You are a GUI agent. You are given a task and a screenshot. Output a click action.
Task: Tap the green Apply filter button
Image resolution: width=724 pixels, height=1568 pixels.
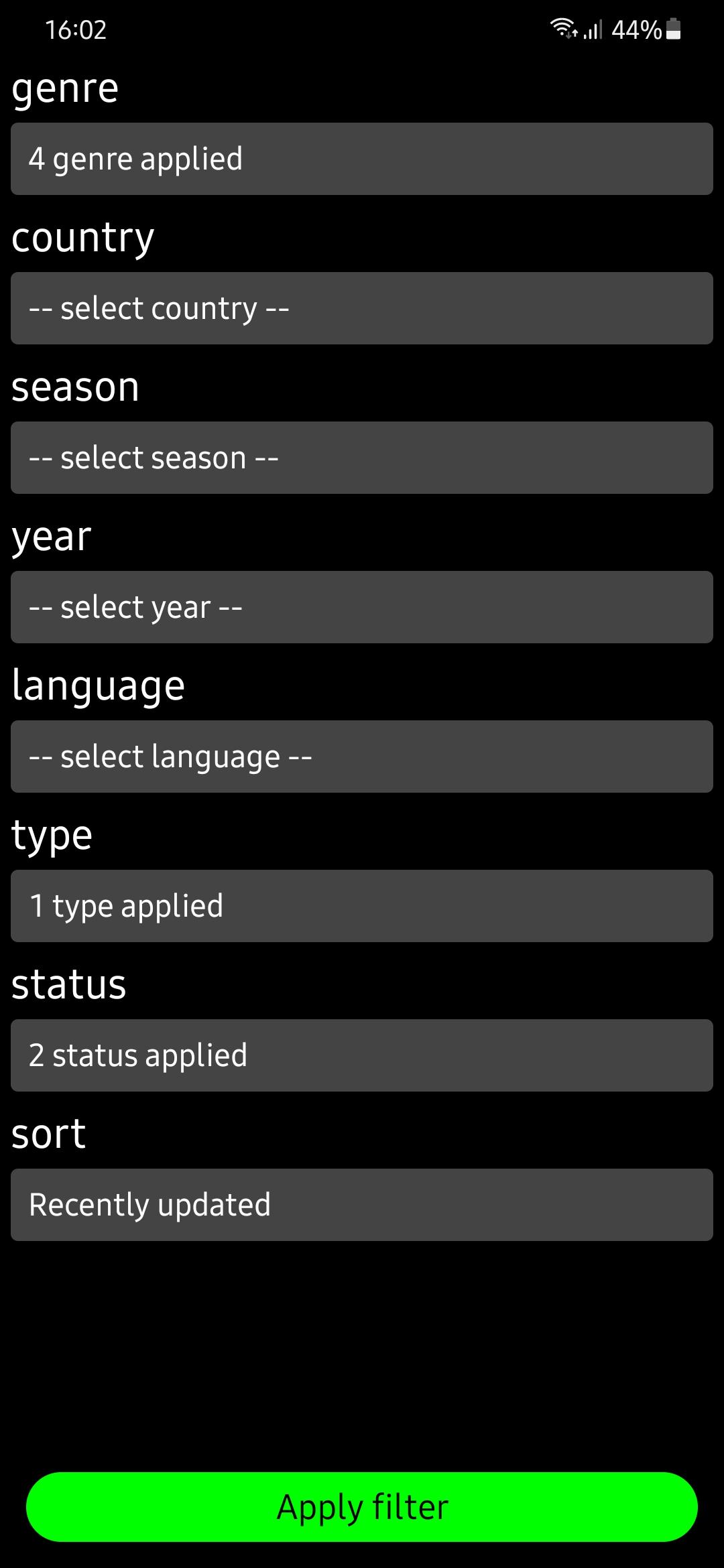tap(362, 1507)
